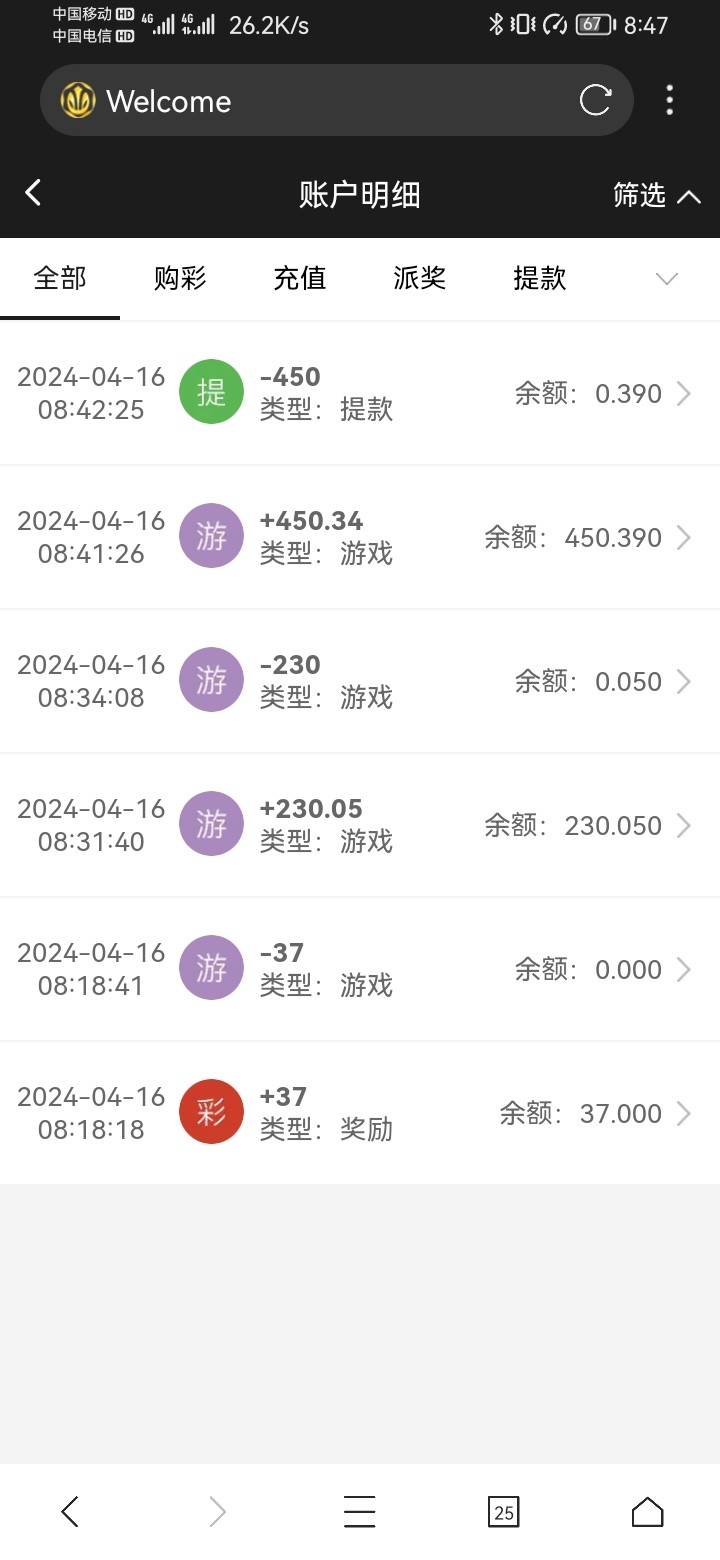
Task: View the -37 游戏 transaction details
Action: tap(360, 969)
